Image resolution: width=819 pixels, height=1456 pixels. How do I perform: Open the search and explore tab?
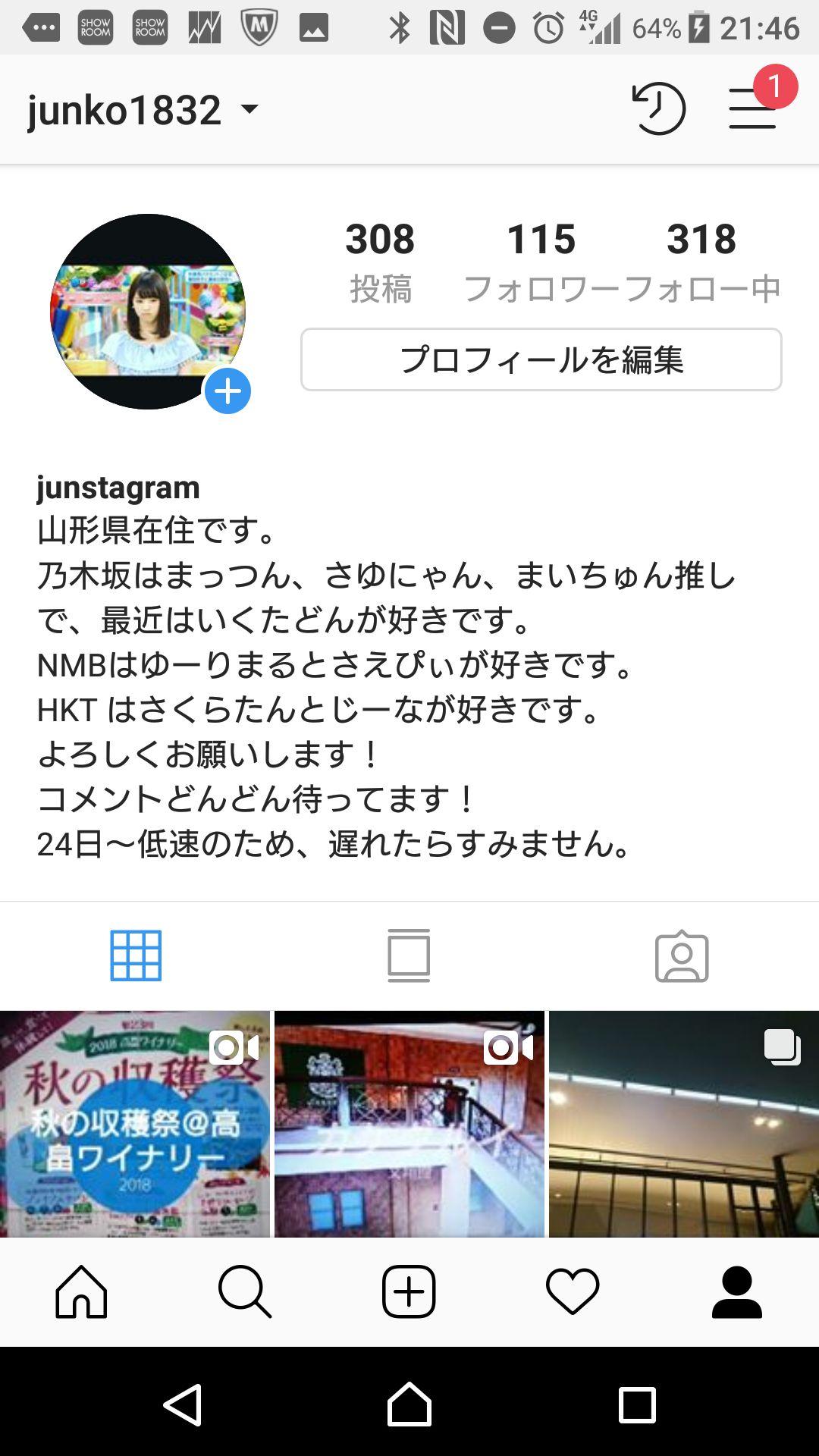(x=244, y=1291)
